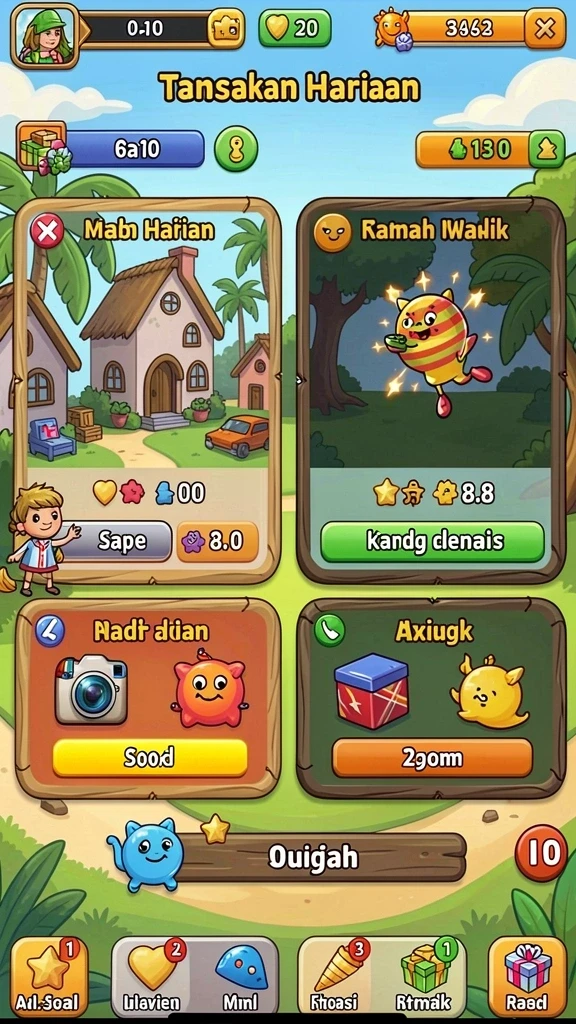Tap the green key button beside 6a10
The height and width of the screenshot is (1024, 576).
tap(236, 149)
